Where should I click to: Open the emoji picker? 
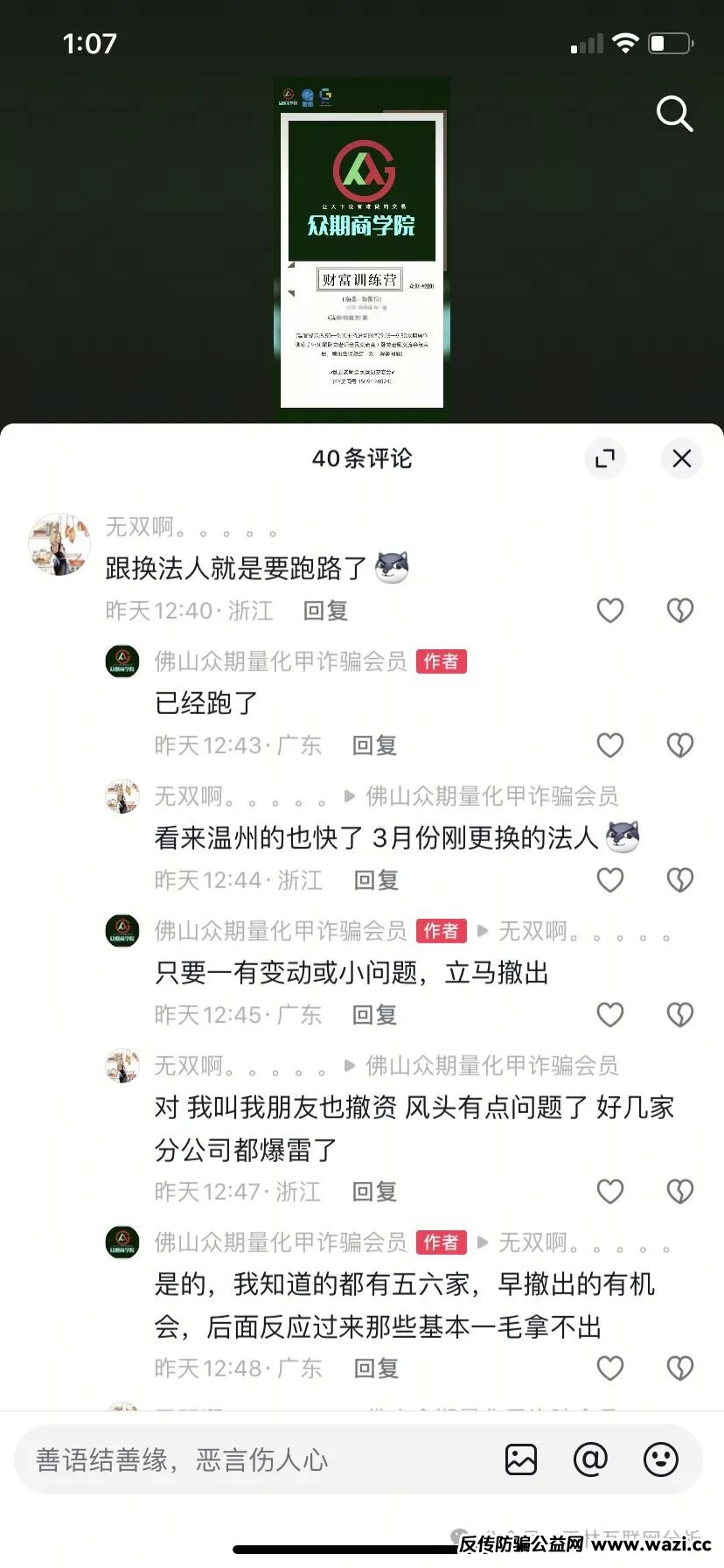(x=660, y=1459)
